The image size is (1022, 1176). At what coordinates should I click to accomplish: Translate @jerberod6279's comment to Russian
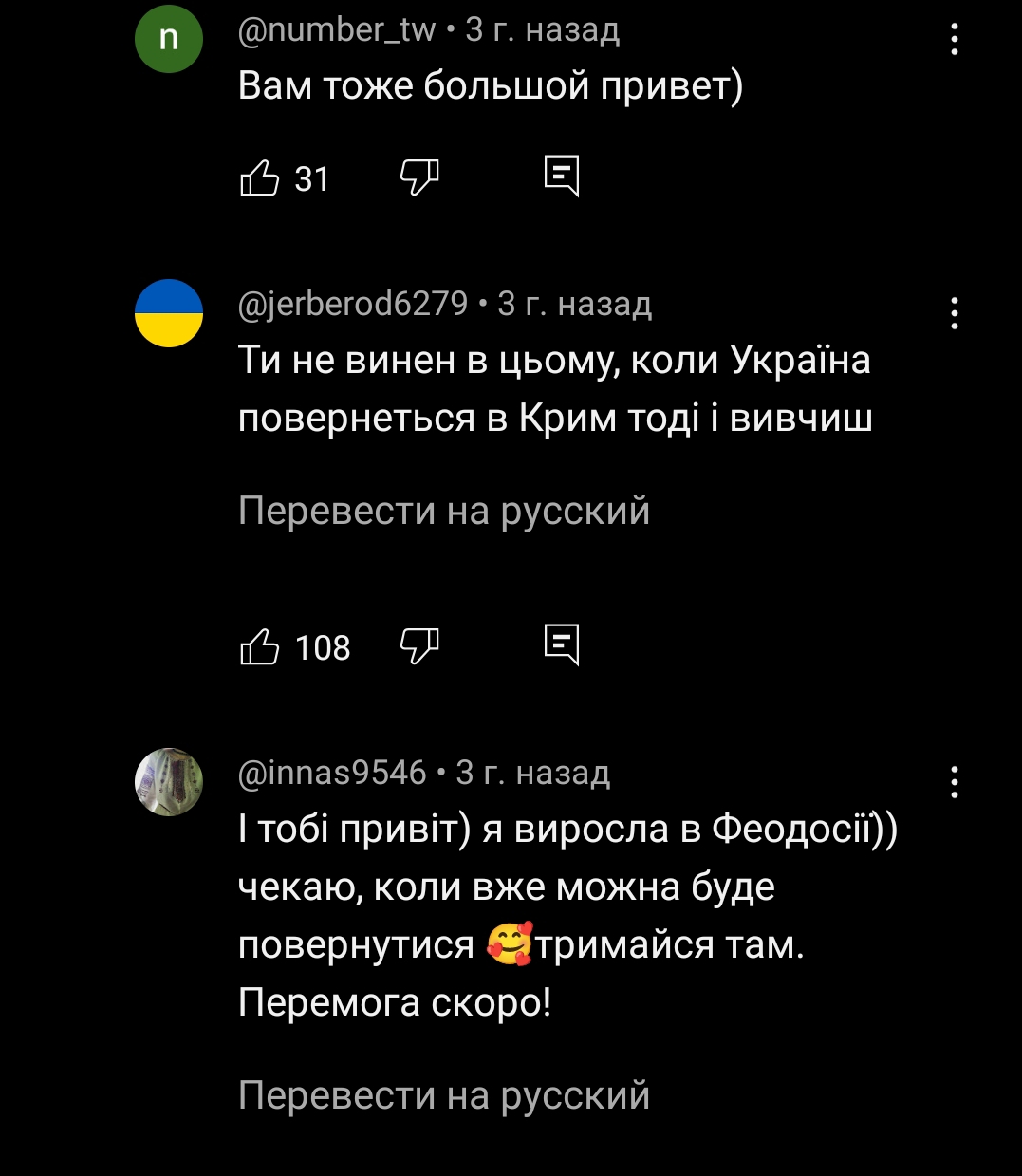tap(443, 511)
